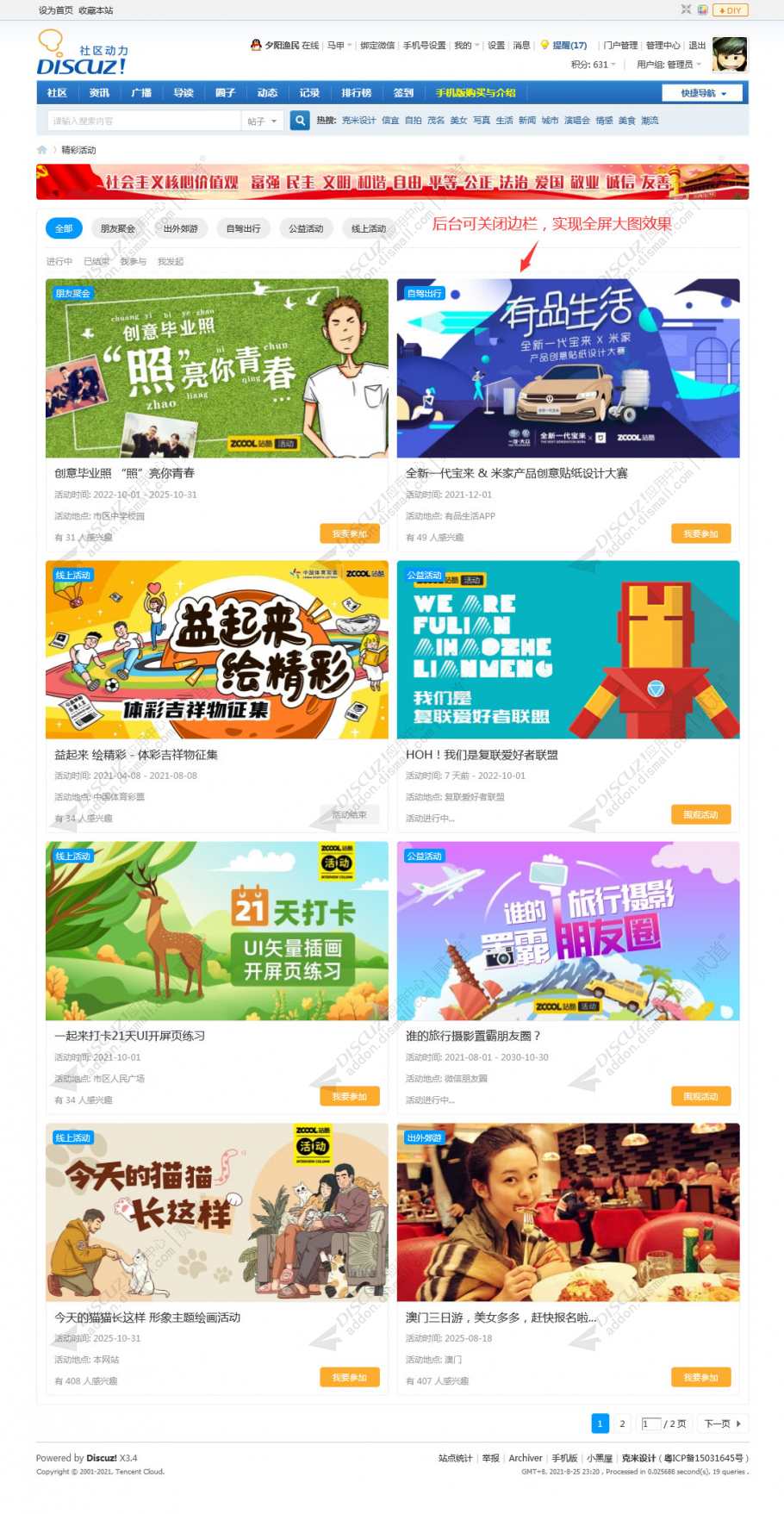Switch to the 已结束 status filter

(96, 261)
